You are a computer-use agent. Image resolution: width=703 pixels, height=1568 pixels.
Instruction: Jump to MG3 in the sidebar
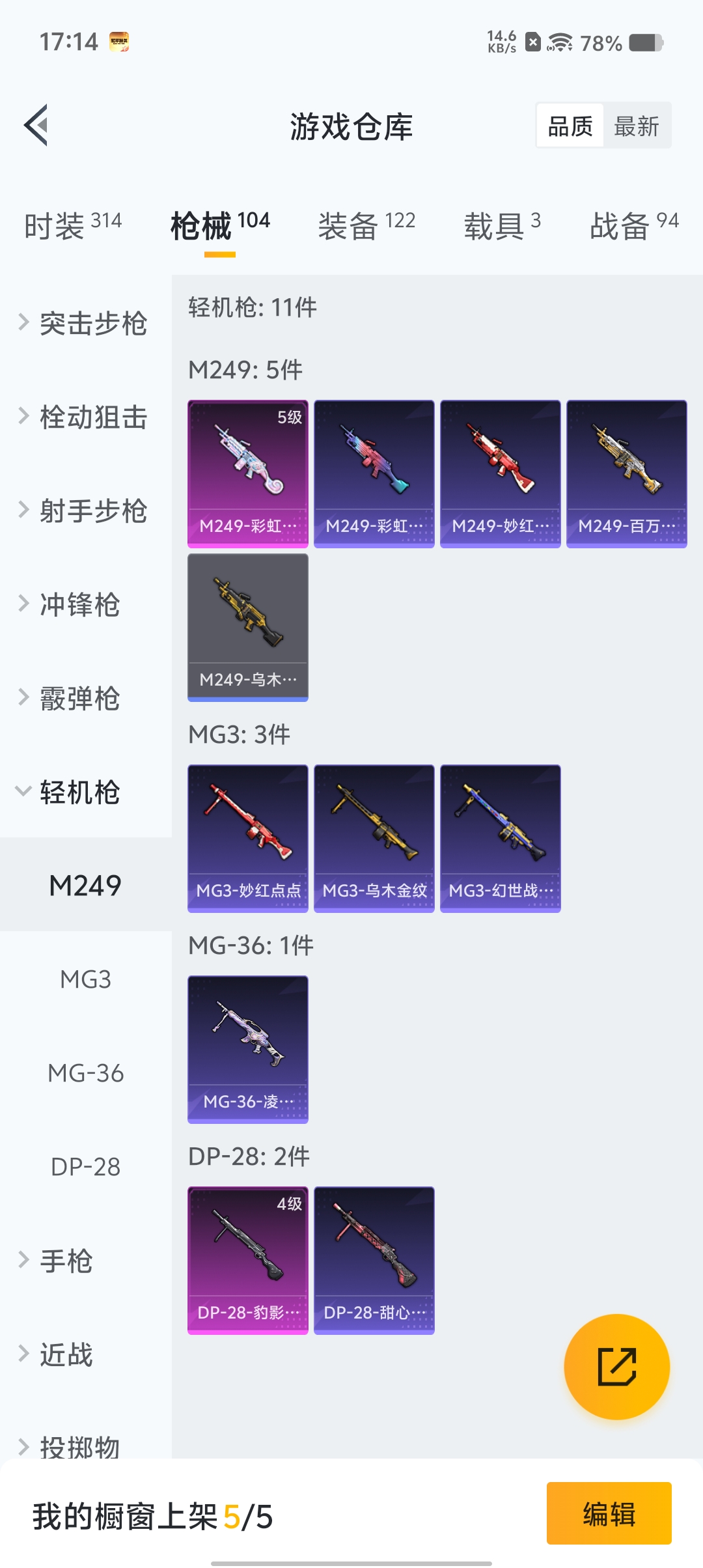(x=86, y=979)
